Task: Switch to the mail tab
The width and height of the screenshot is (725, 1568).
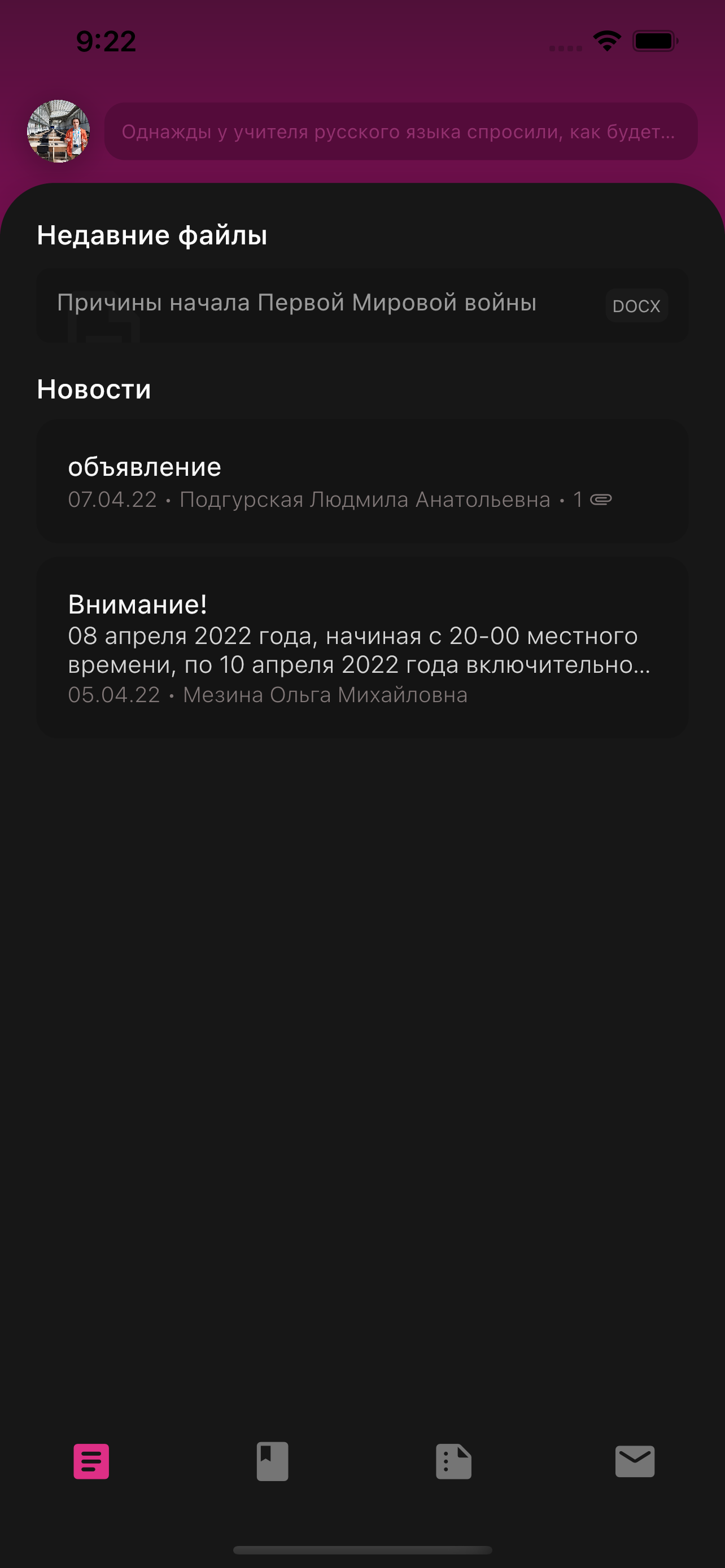Action: coord(634,1461)
